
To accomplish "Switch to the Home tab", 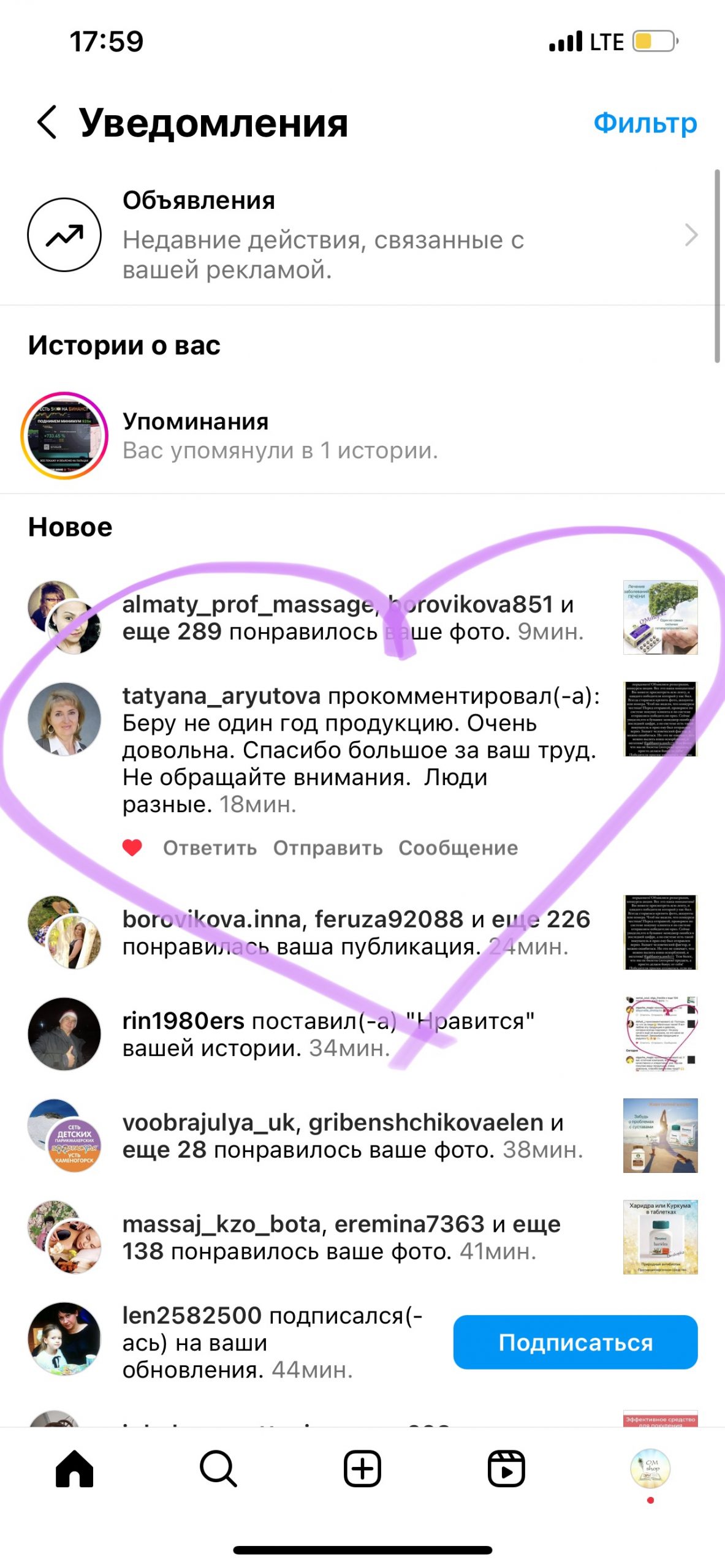I will pos(74,1469).
